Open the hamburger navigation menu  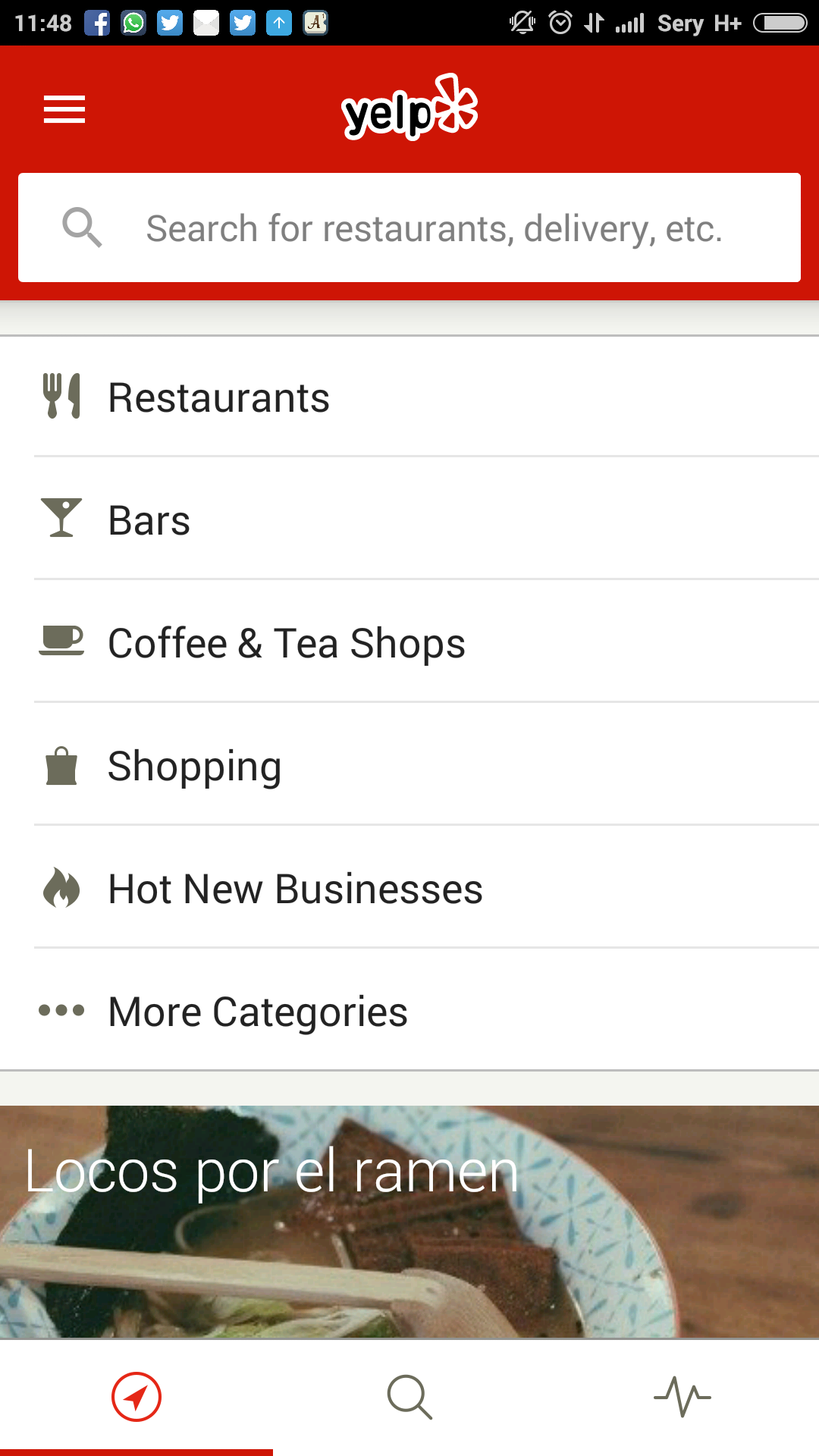tap(64, 109)
